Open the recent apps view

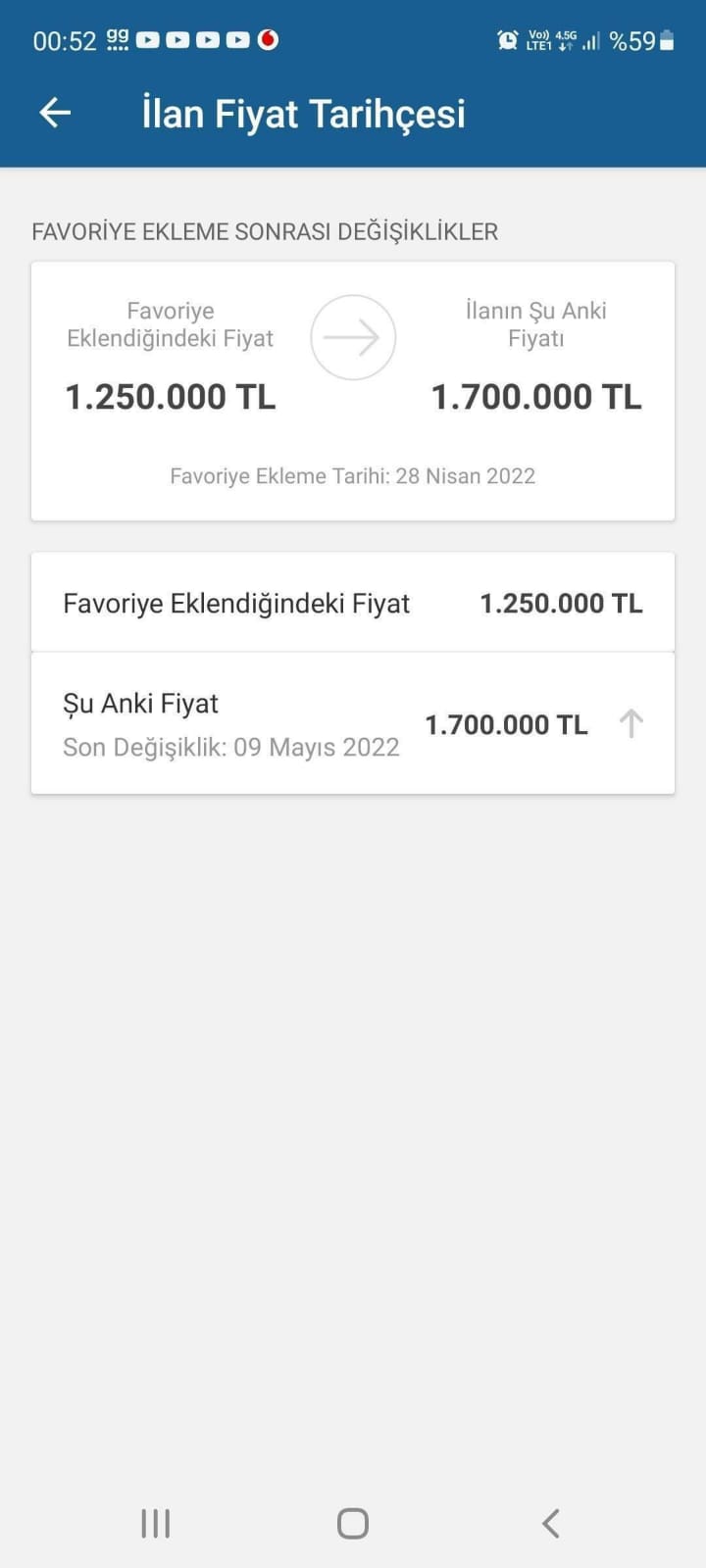(x=156, y=1523)
